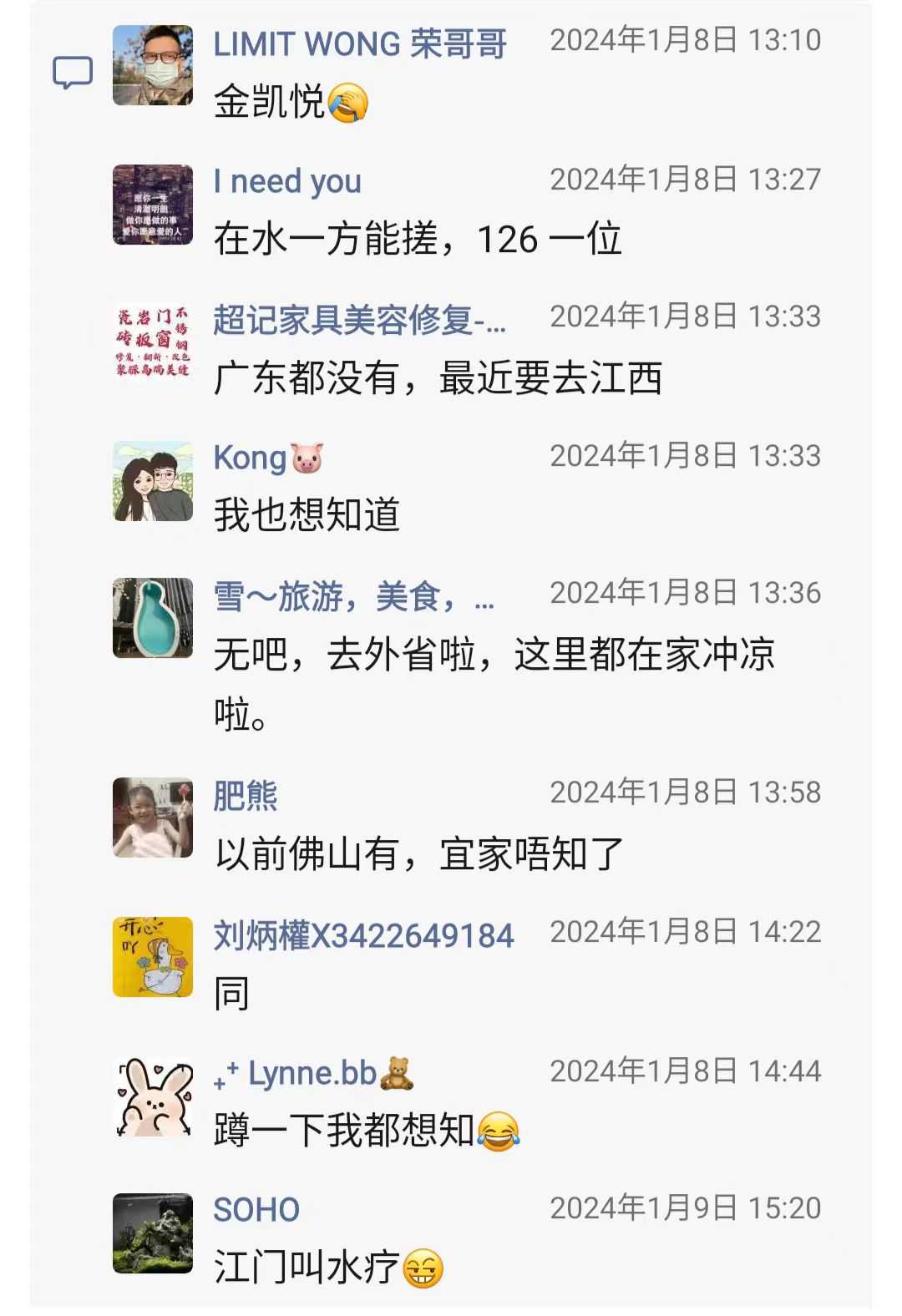Tap LIMIT WONG's masked-face avatar
The height and width of the screenshot is (1316, 902).
pyautogui.click(x=153, y=65)
